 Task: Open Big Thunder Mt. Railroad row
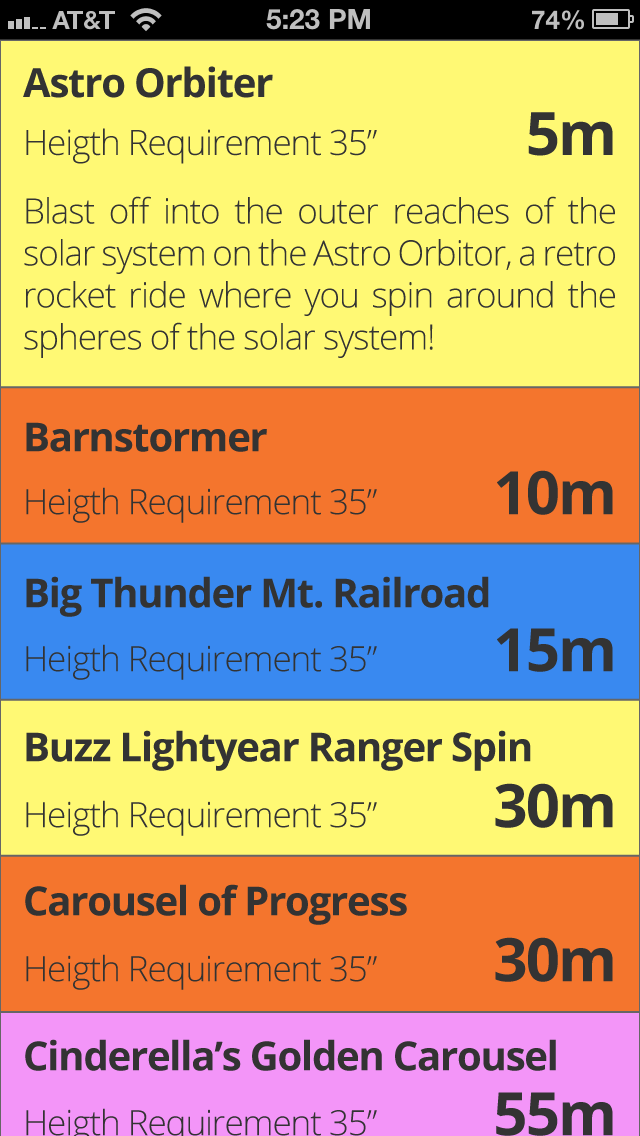pos(320,622)
